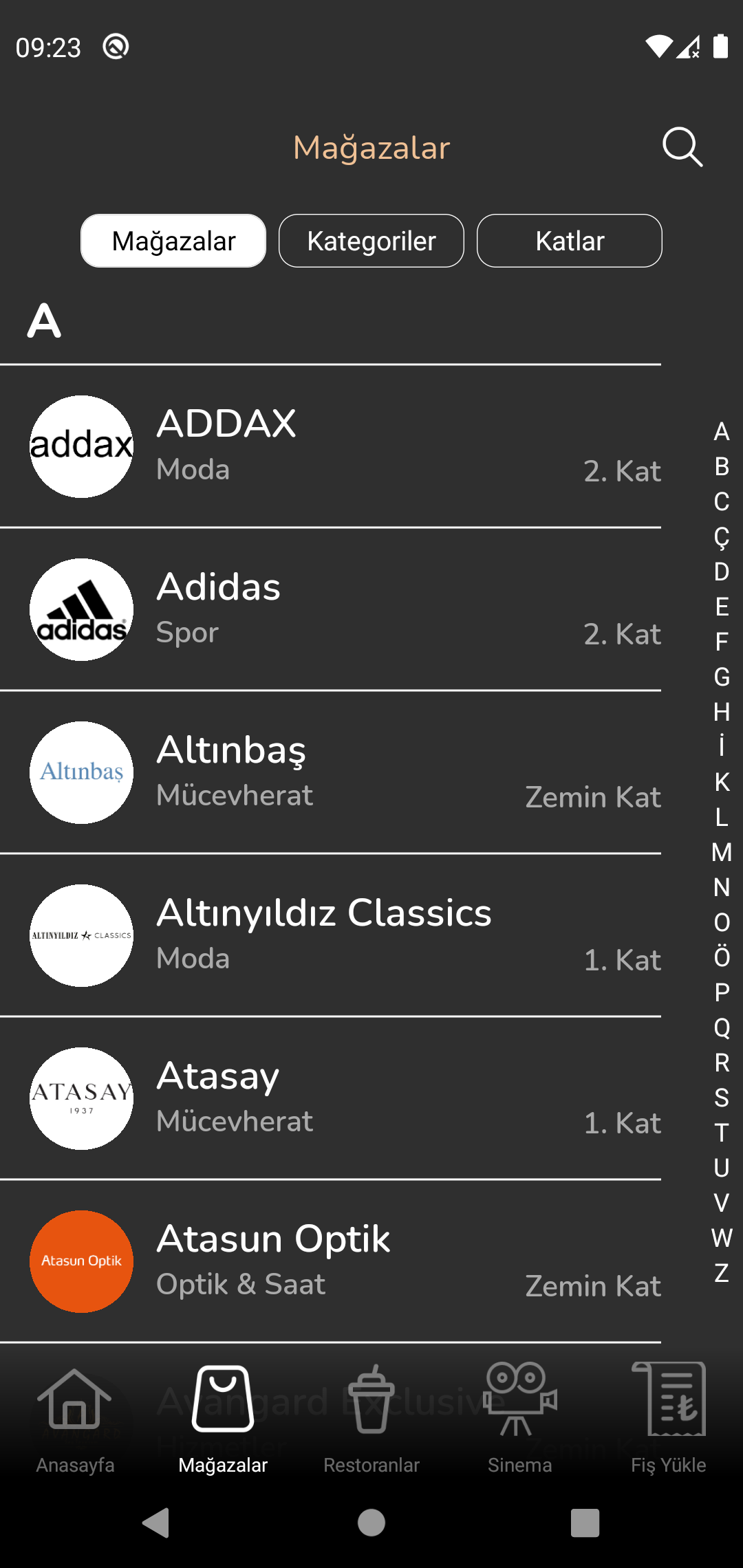This screenshot has width=743, height=1568.
Task: Tap the system home button
Action: pyautogui.click(x=371, y=1523)
